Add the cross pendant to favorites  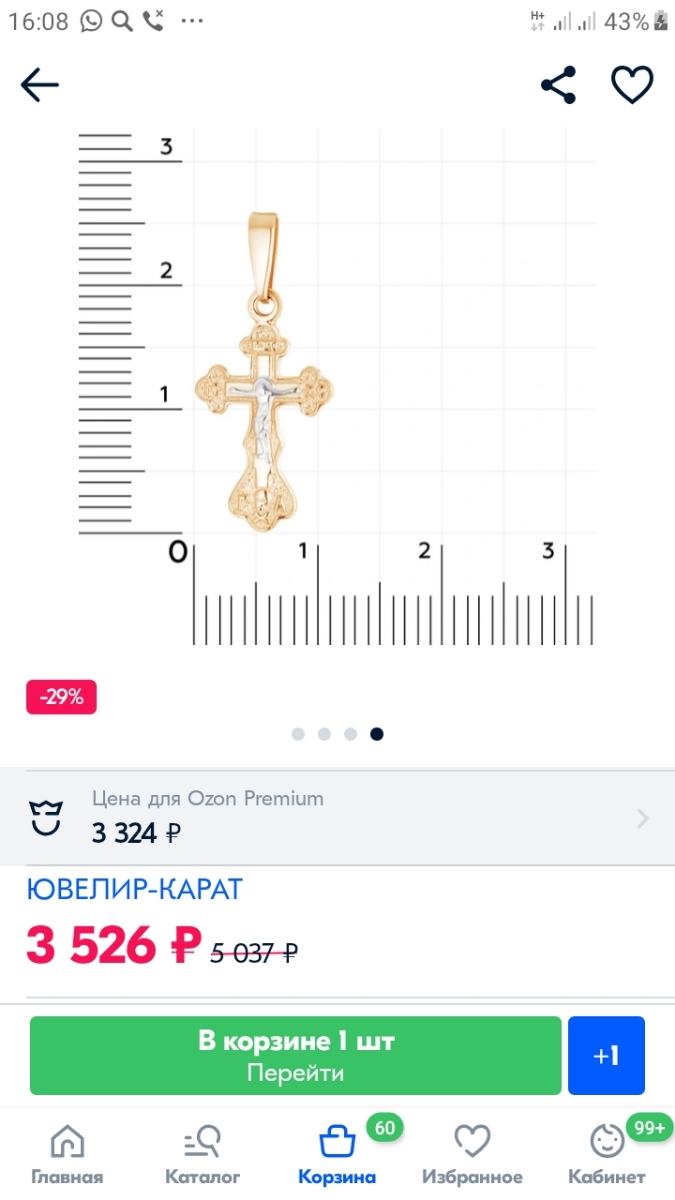[x=632, y=86]
